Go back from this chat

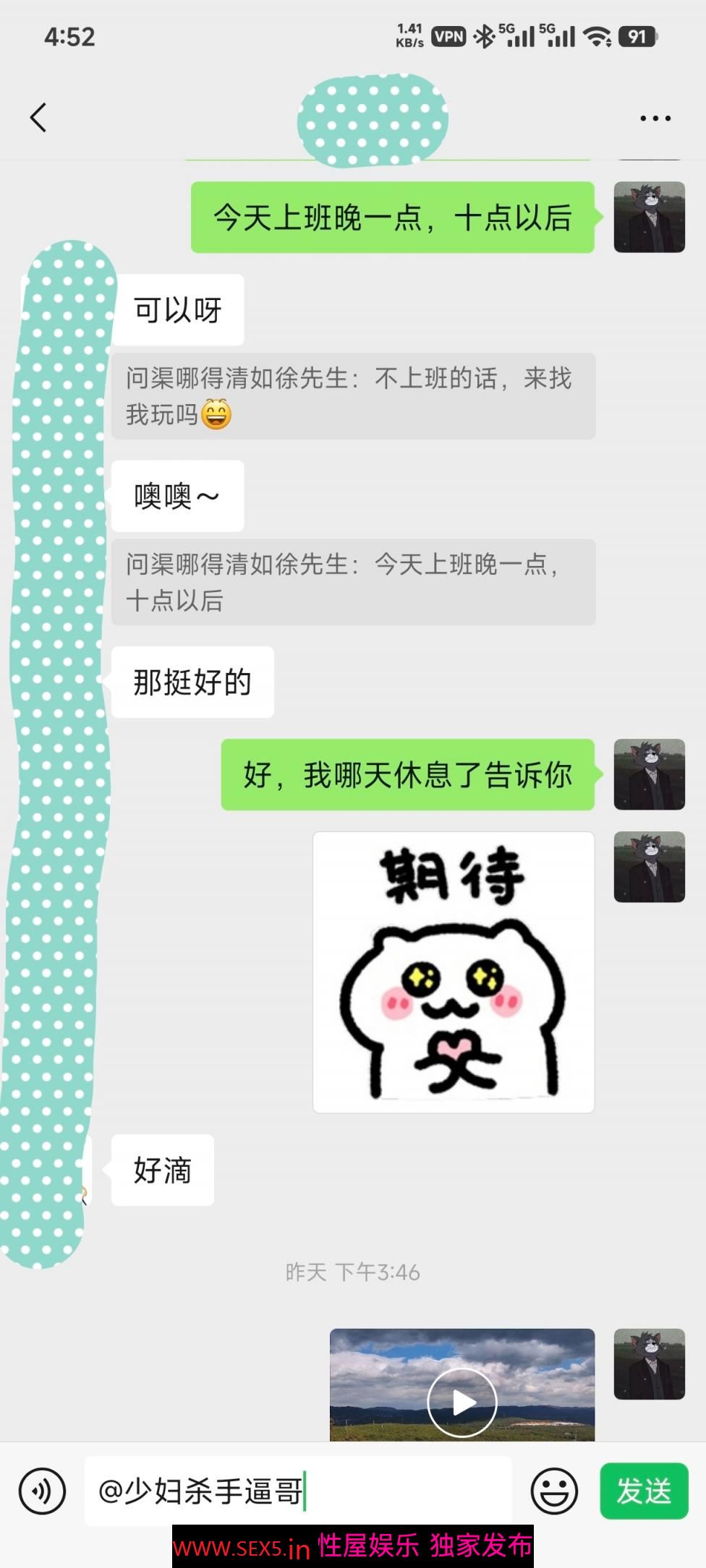[38, 117]
